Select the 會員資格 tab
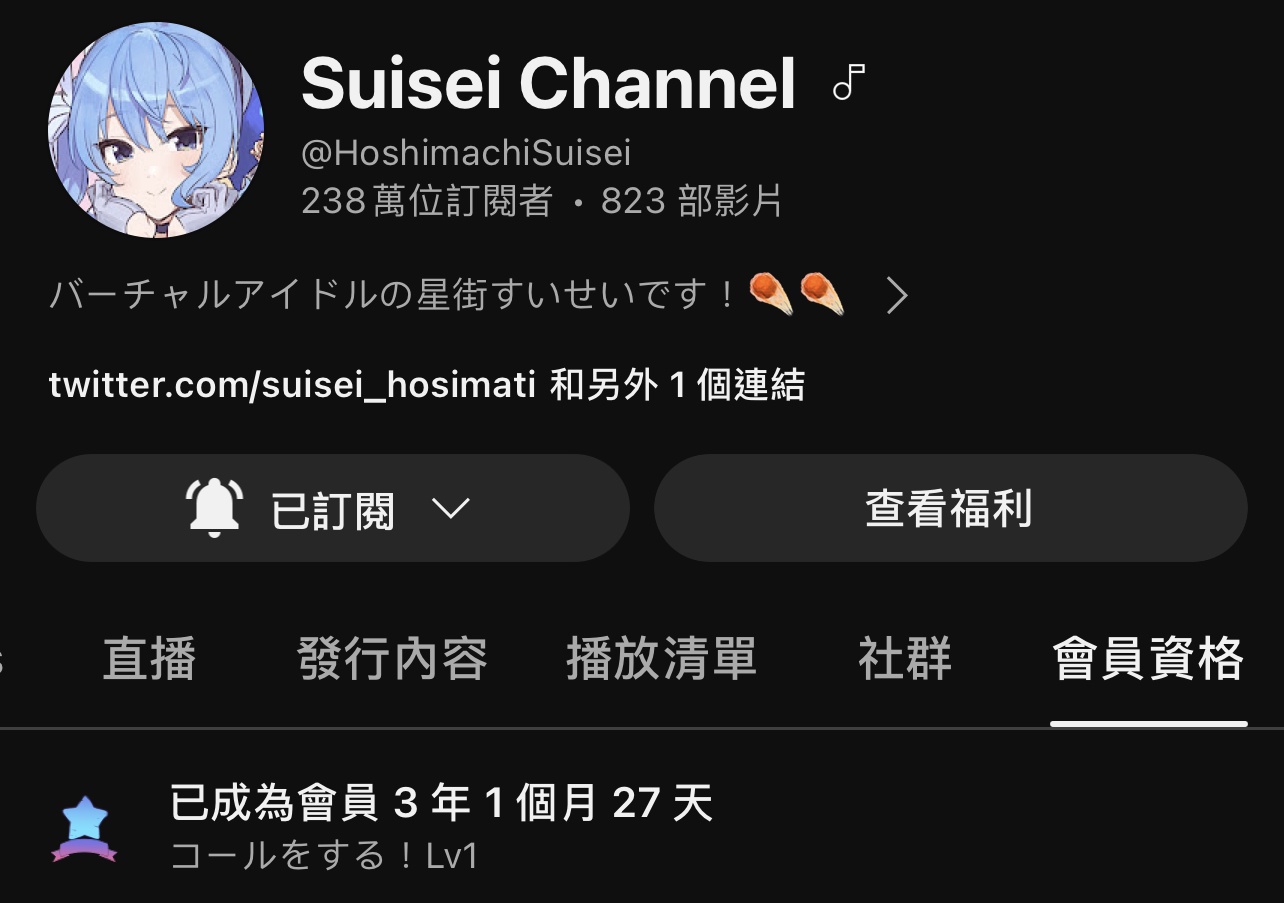 click(1148, 660)
